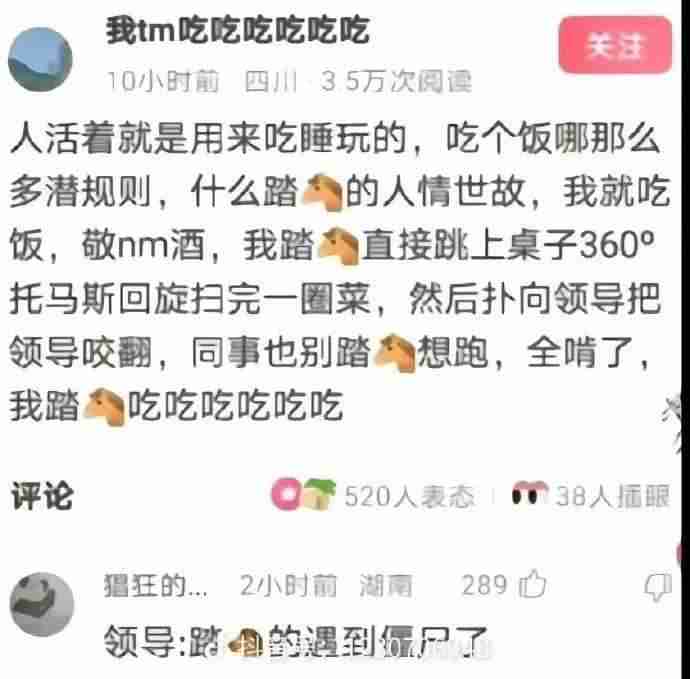Follow the author with the 关注 button
The image size is (690, 679).
614,46
